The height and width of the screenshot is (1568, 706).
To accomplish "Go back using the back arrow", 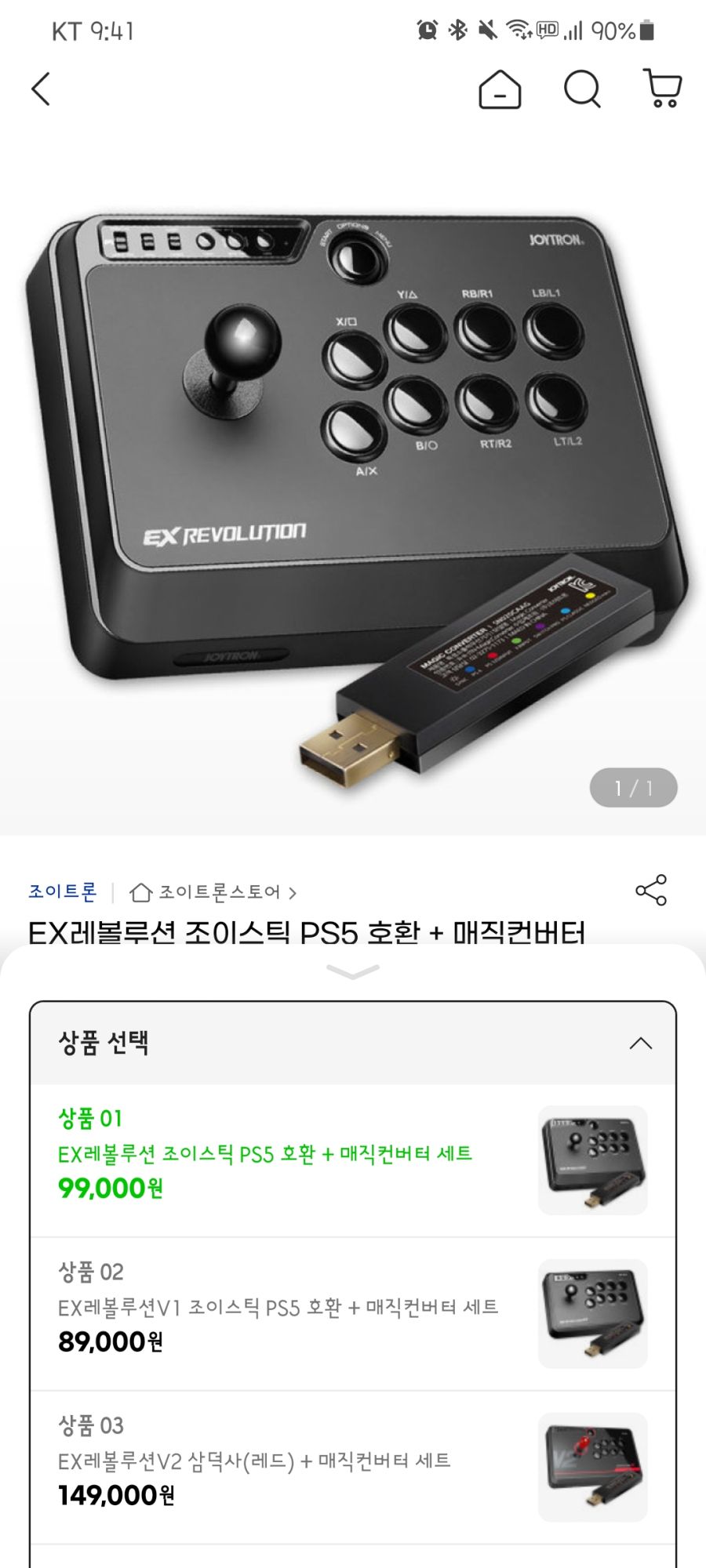I will pyautogui.click(x=41, y=89).
